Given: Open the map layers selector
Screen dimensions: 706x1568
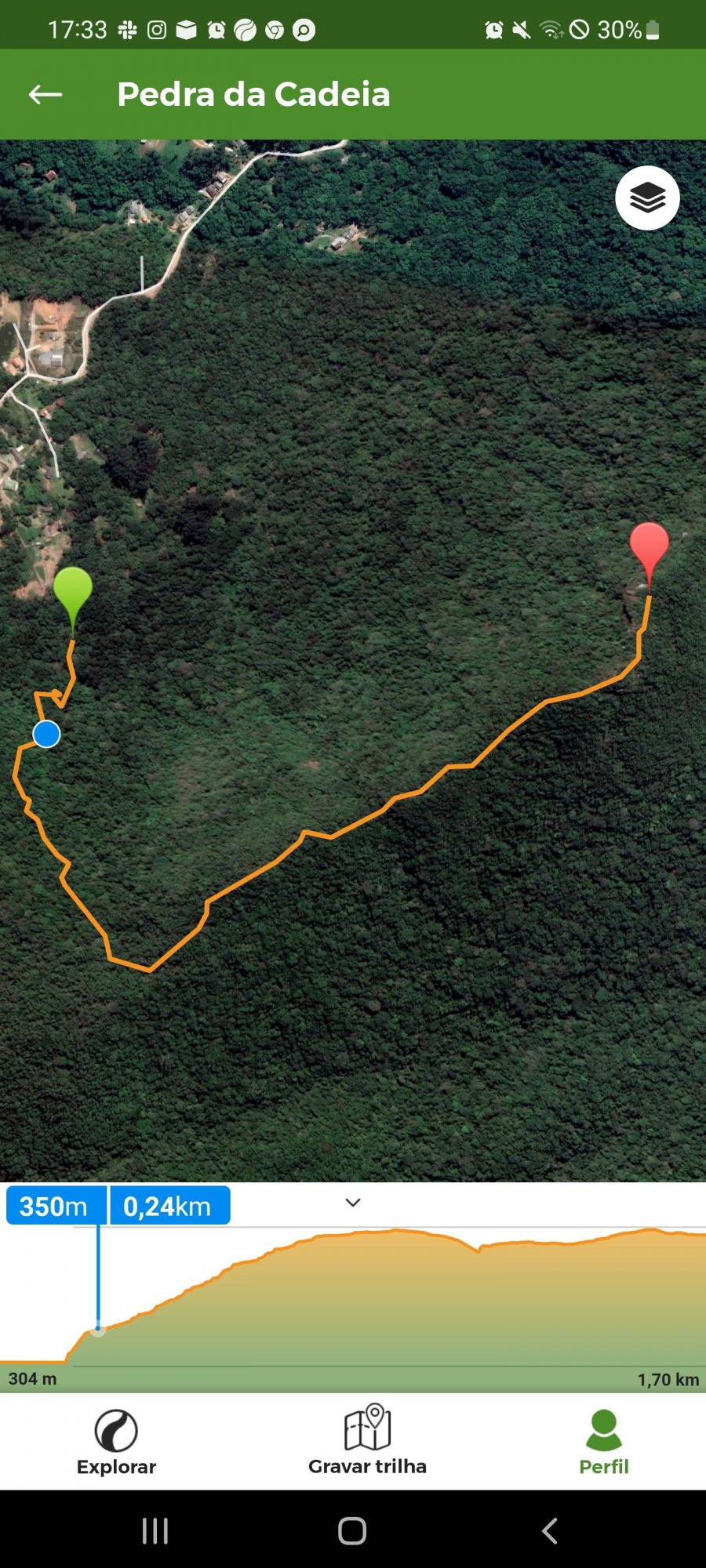Looking at the screenshot, I should [647, 198].
